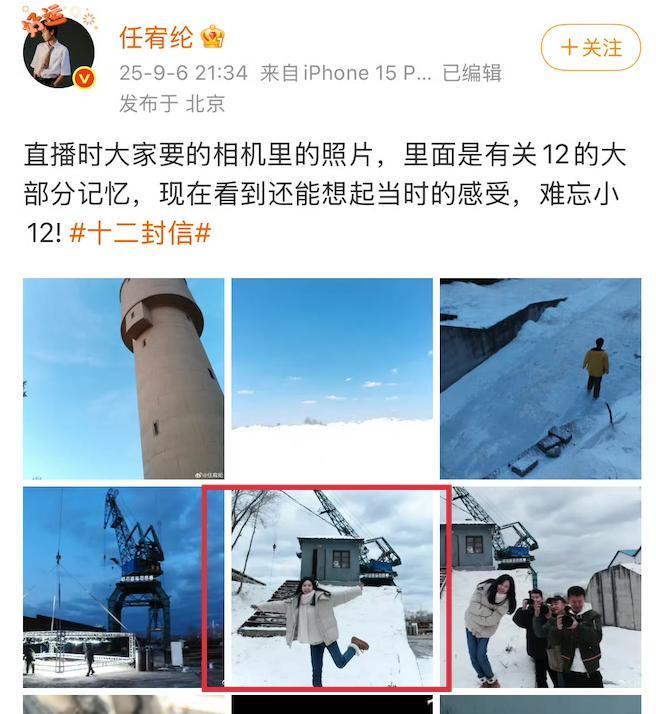The height and width of the screenshot is (714, 656).
Task: Open the photo of person walking on snow
Action: (x=541, y=378)
